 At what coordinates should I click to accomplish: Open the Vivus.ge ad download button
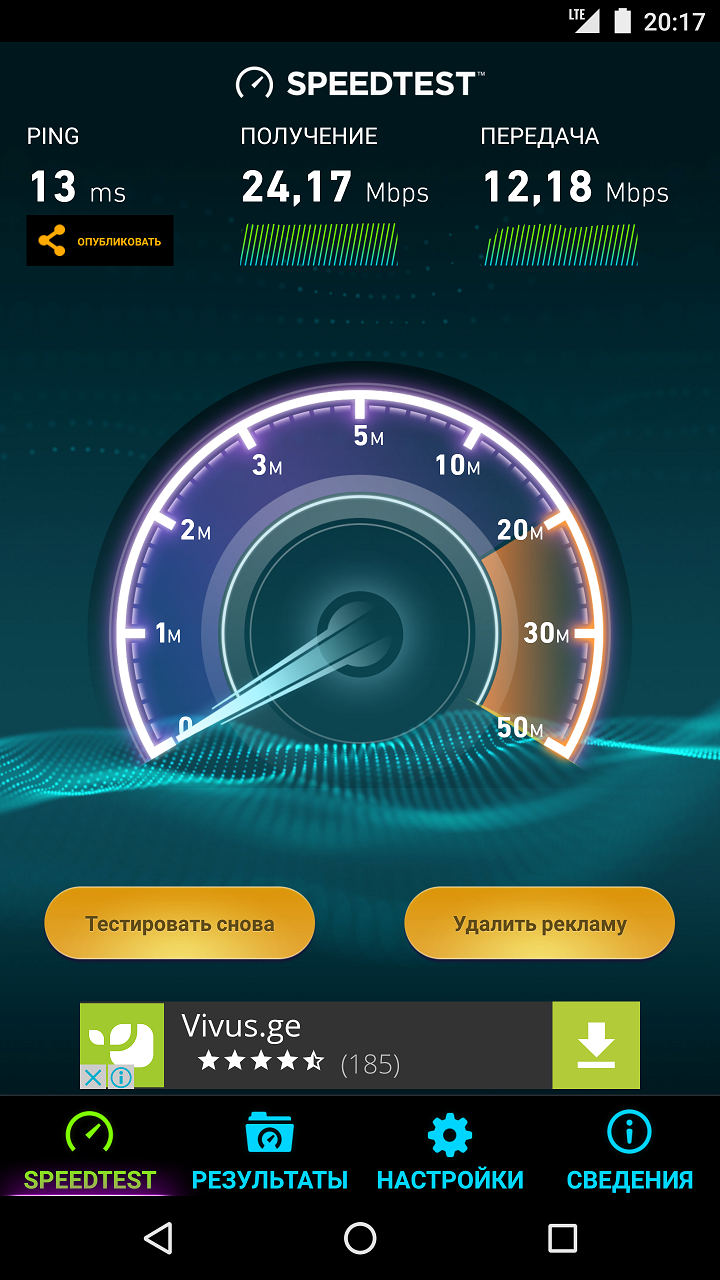click(596, 1045)
